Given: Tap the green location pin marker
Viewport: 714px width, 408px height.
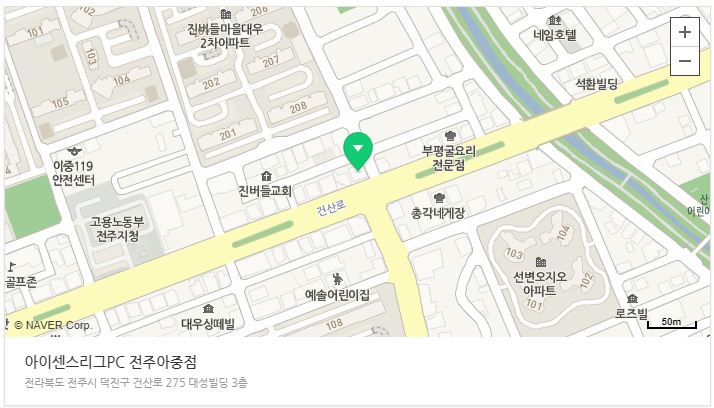Looking at the screenshot, I should tap(358, 150).
